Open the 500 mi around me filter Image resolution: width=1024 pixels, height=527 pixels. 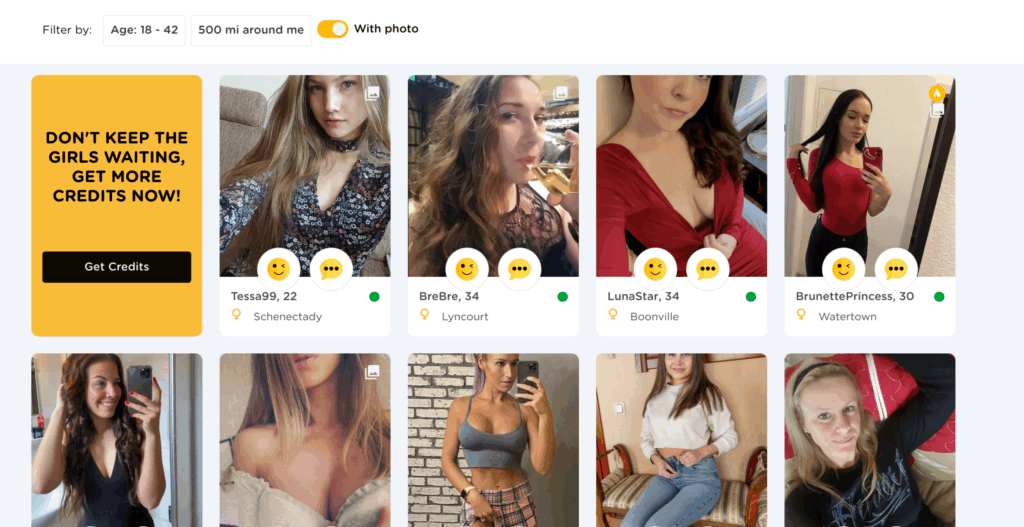pyautogui.click(x=251, y=30)
